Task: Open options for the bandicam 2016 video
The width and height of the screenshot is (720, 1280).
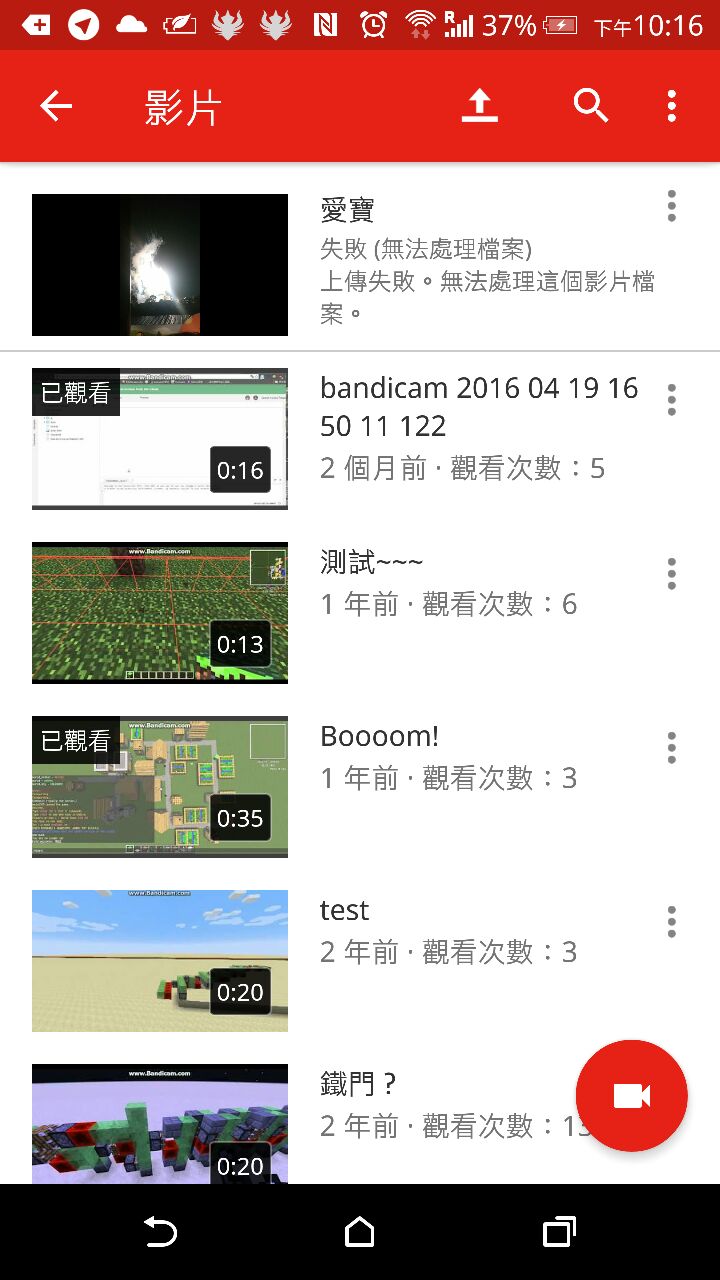Action: pyautogui.click(x=671, y=400)
